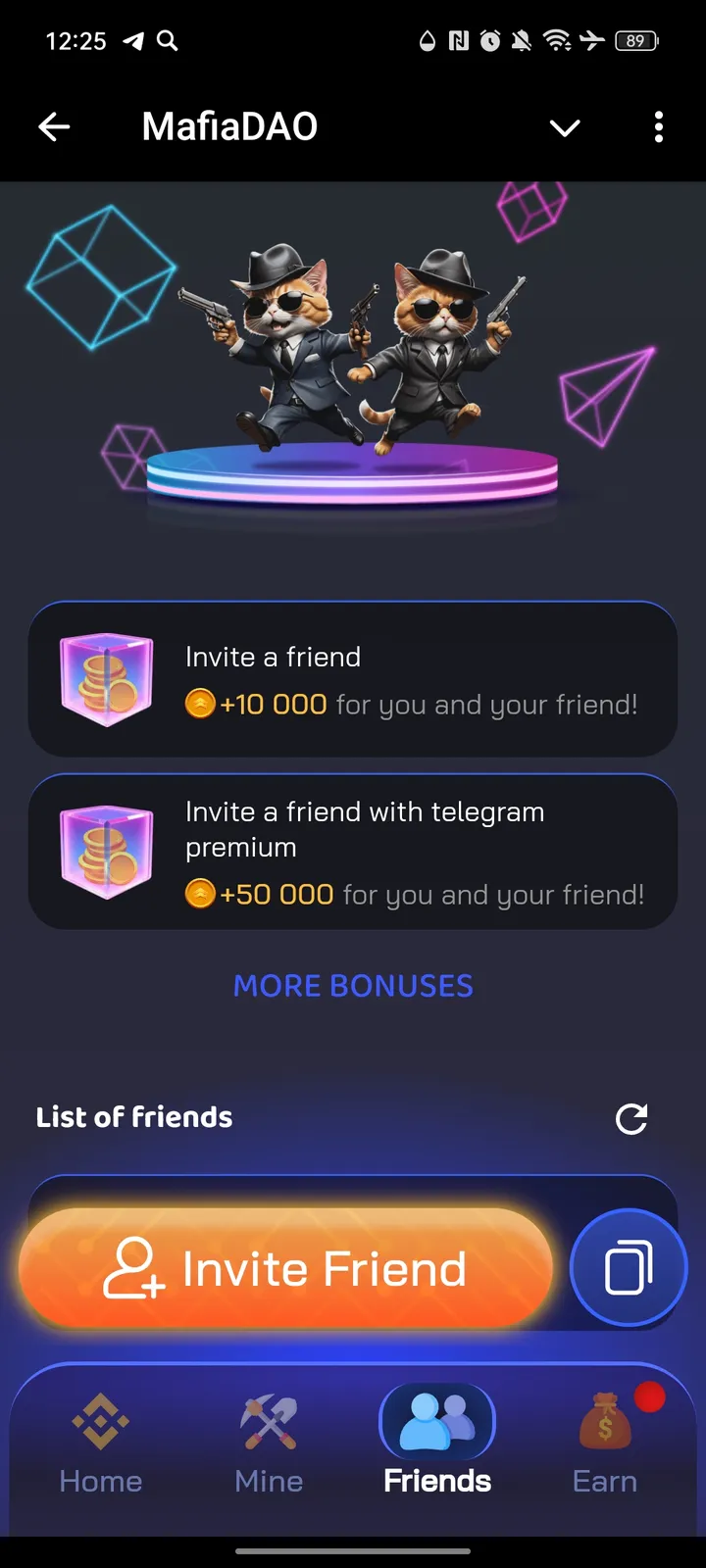Viewport: 706px width, 1568px height.
Task: Expand the MafiaDAO chevron dropdown
Action: (565, 127)
